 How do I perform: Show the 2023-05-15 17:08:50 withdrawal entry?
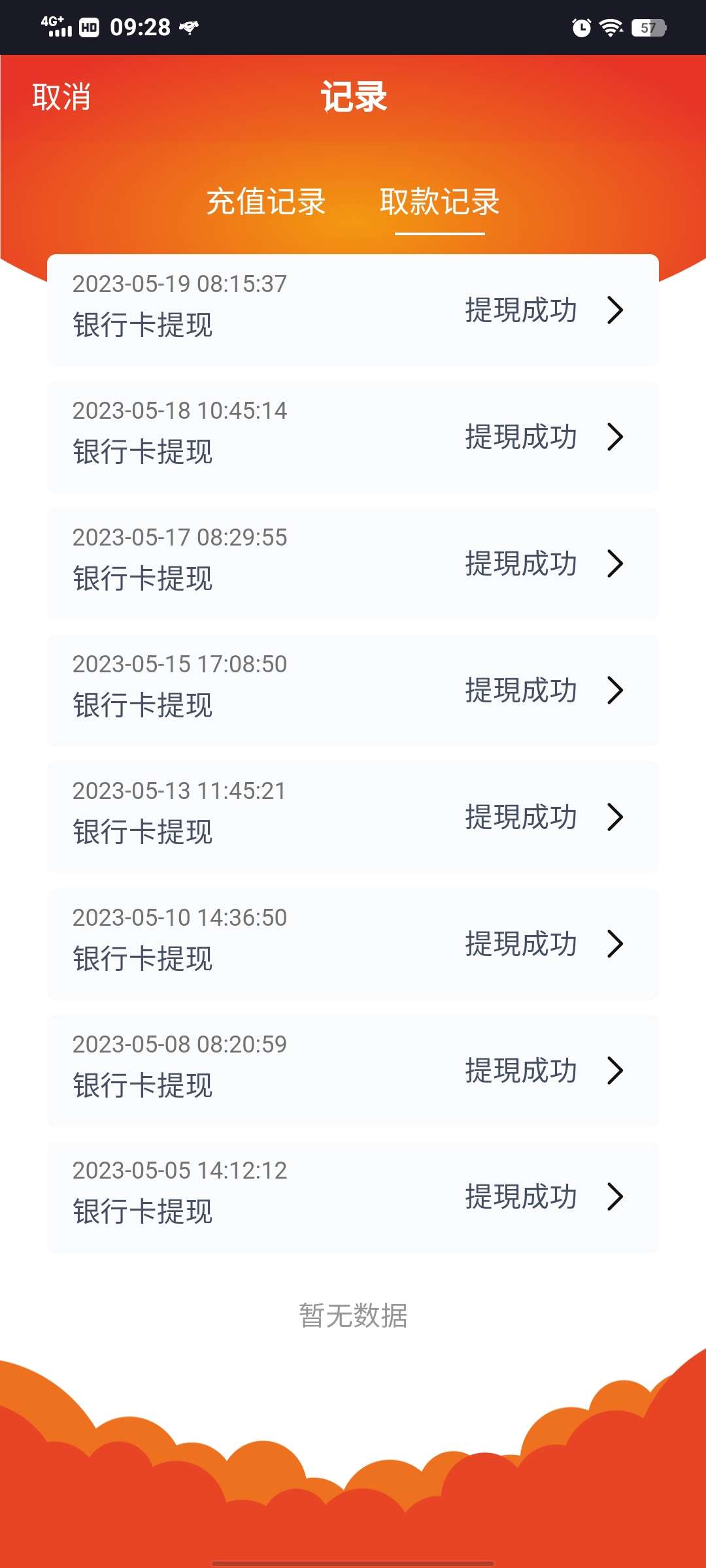tap(353, 690)
